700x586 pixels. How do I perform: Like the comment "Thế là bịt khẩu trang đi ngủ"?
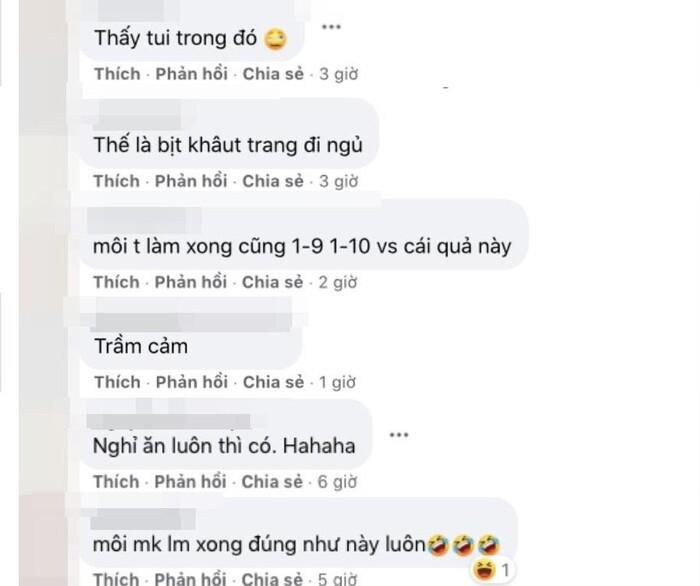(116, 181)
